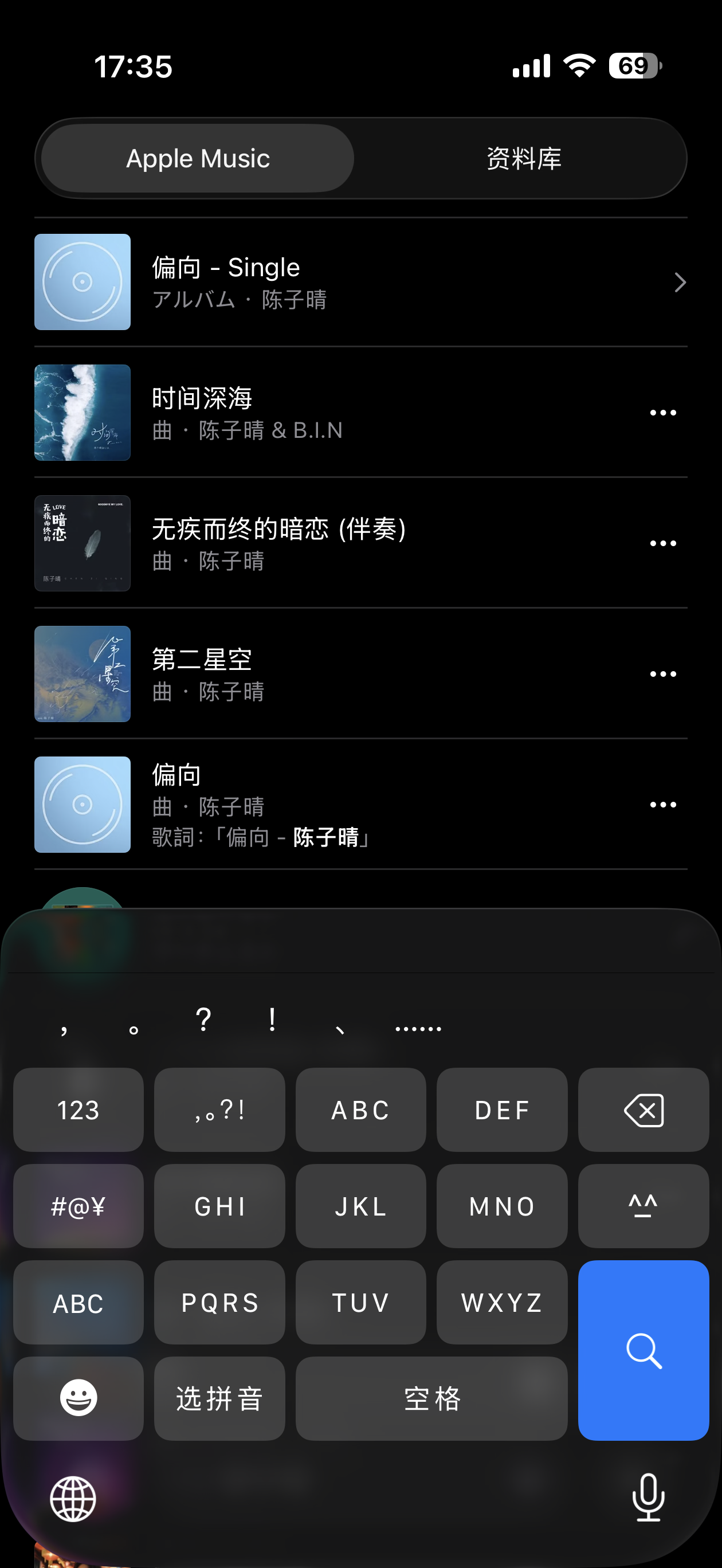
Task: Open more options for the song 偏向
Action: (x=662, y=805)
